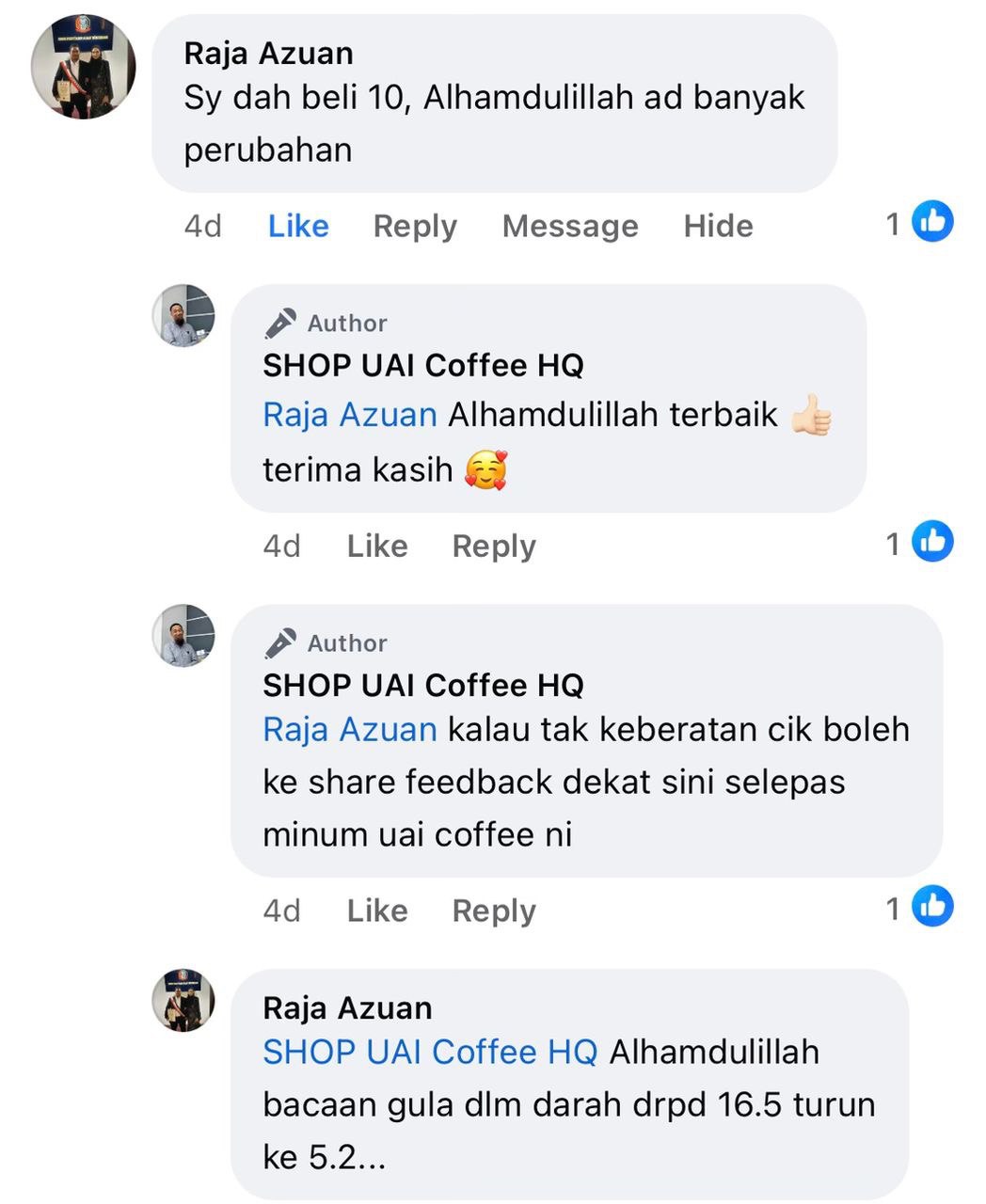The width and height of the screenshot is (986, 1204).
Task: Reply to the 'share feedback' comment
Action: point(493,911)
